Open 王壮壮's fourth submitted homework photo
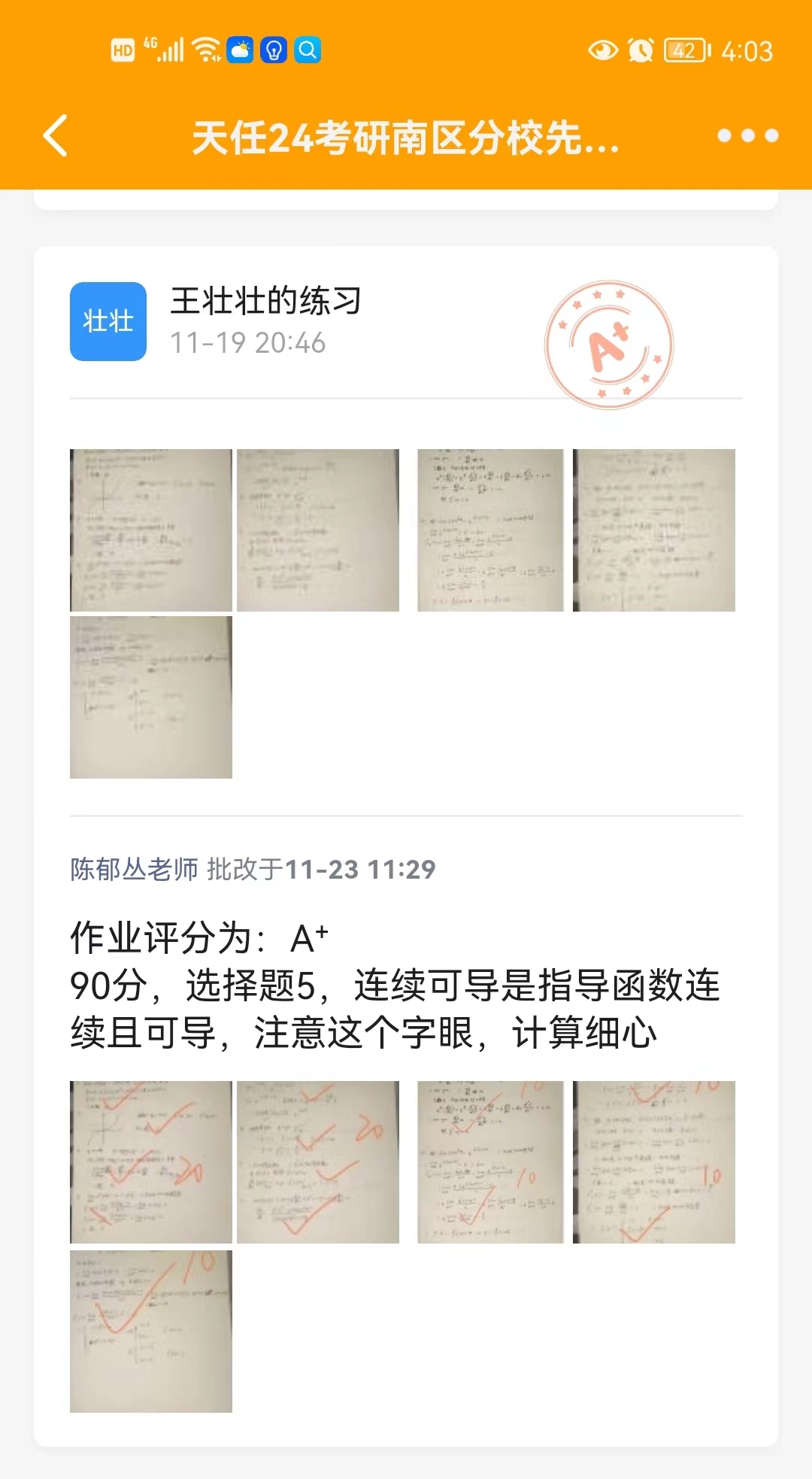 tap(654, 530)
